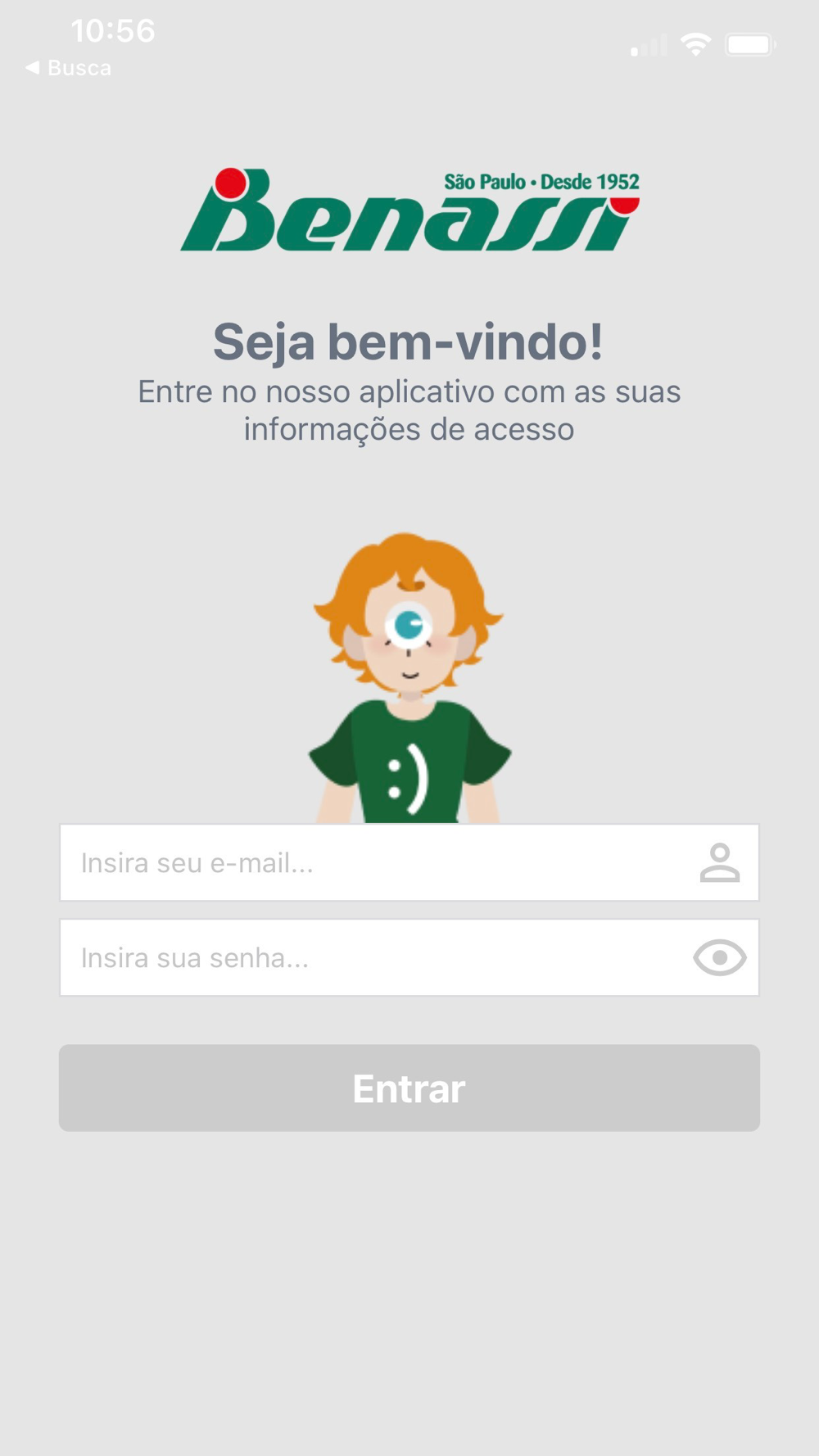Screen dimensions: 819x1456
Task: Tap the Entrar login button
Action: 409,1087
